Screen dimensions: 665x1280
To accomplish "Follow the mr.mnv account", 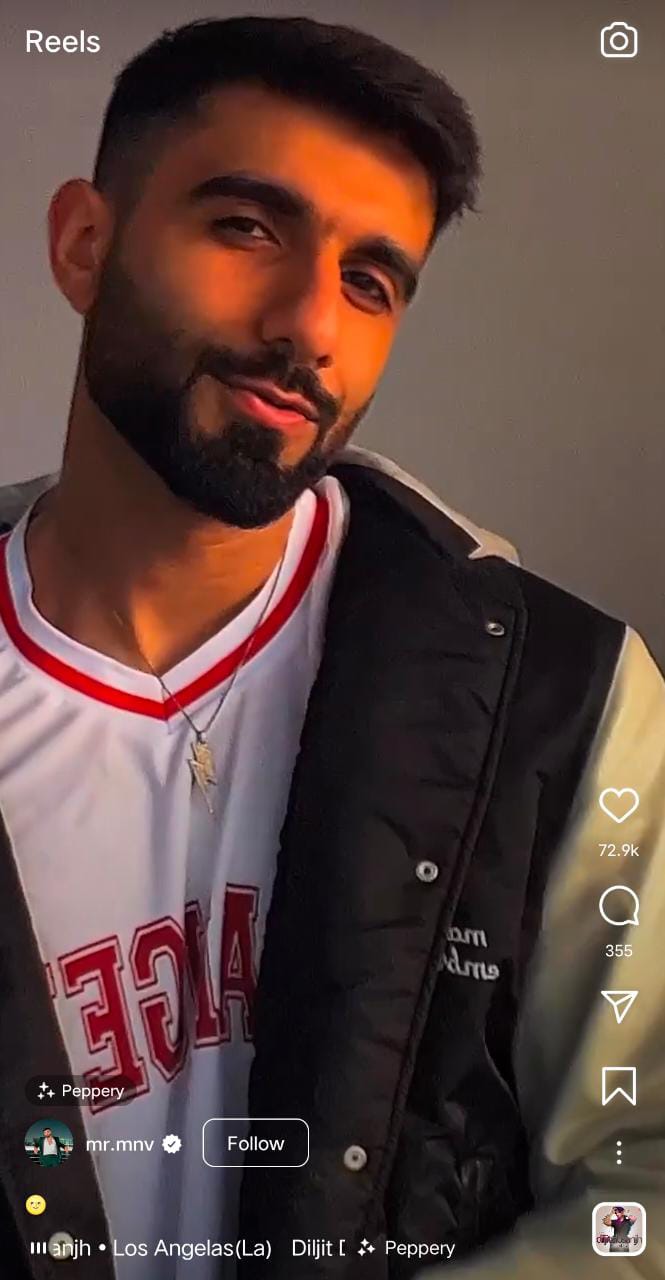I will pyautogui.click(x=255, y=1143).
